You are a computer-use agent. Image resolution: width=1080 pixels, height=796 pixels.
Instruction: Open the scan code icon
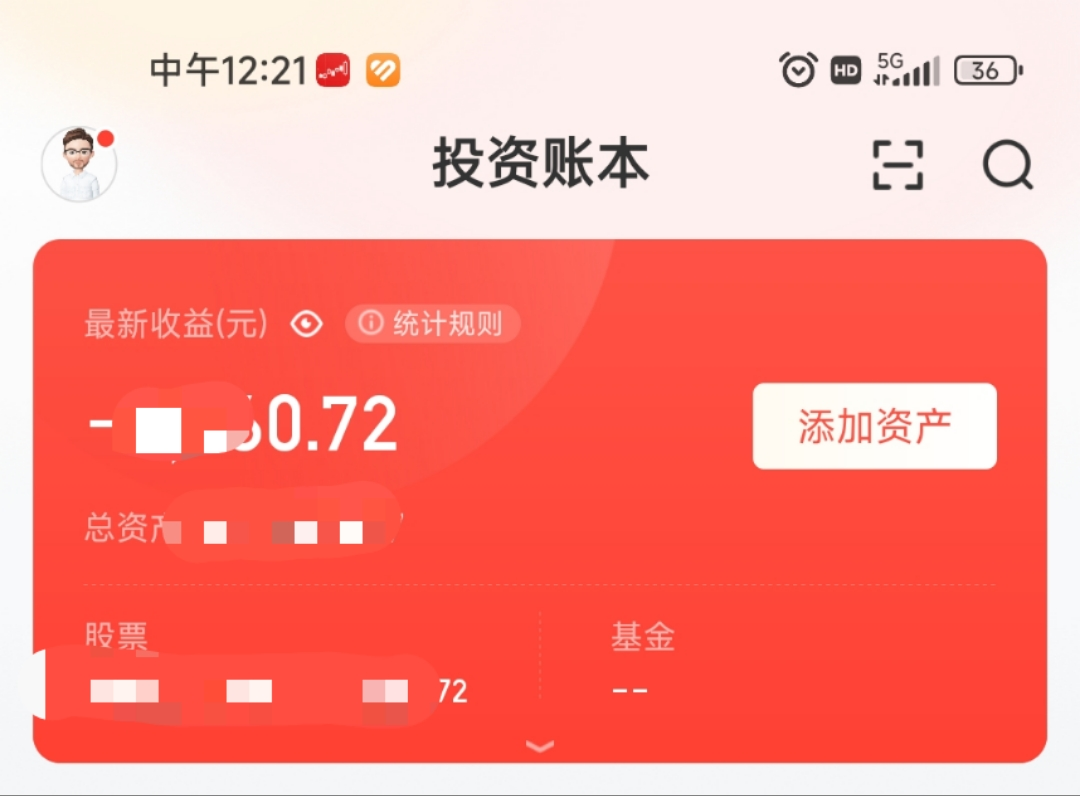[x=897, y=164]
